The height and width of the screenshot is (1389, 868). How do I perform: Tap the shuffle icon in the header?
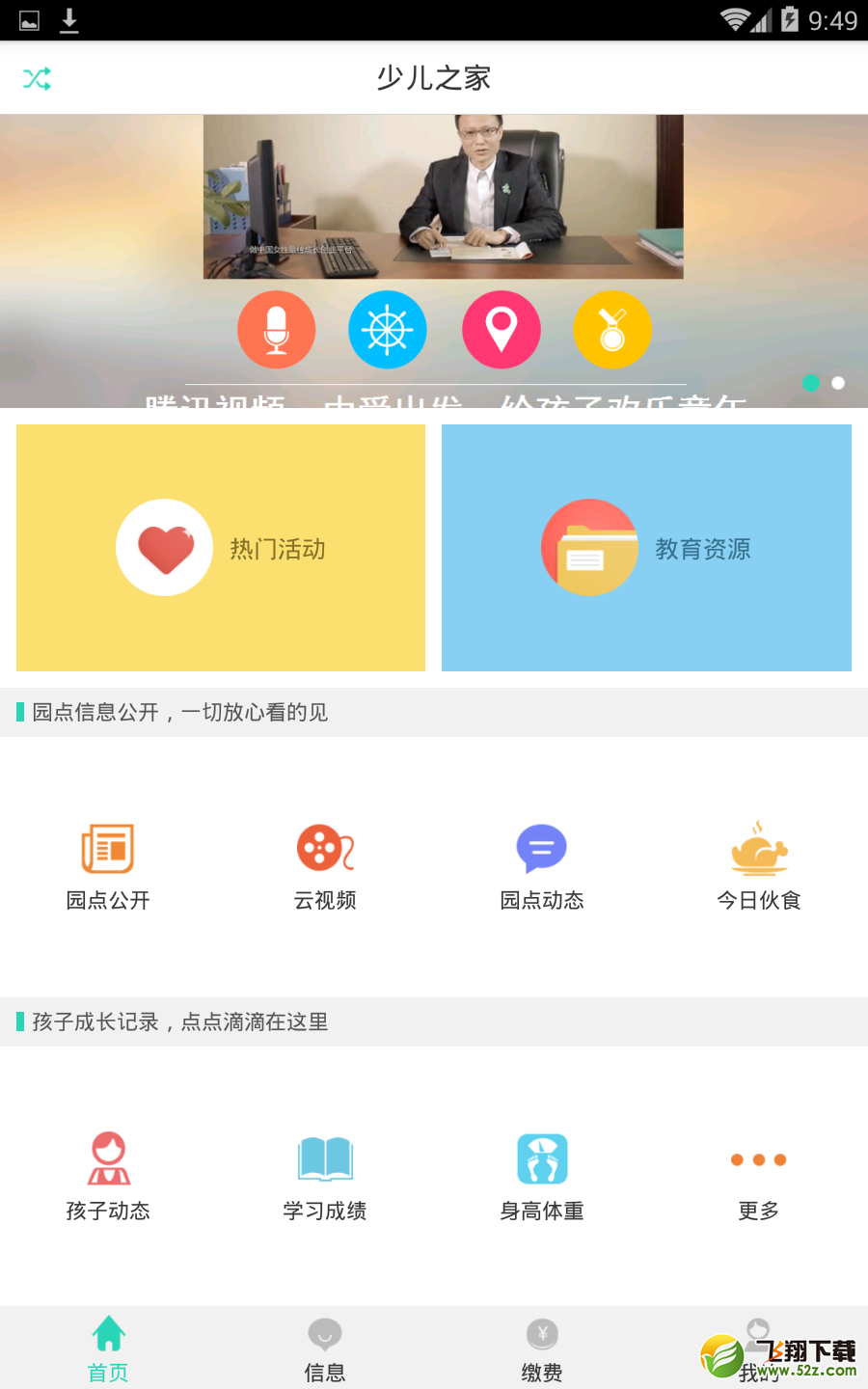tap(38, 78)
